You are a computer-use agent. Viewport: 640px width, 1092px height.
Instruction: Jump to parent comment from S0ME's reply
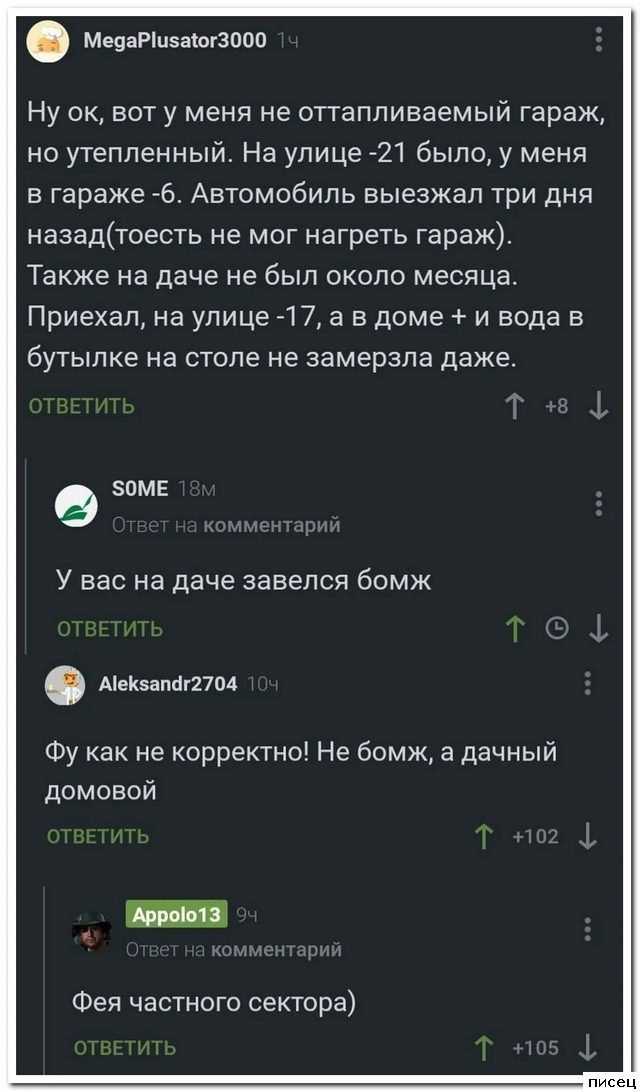pos(271,525)
